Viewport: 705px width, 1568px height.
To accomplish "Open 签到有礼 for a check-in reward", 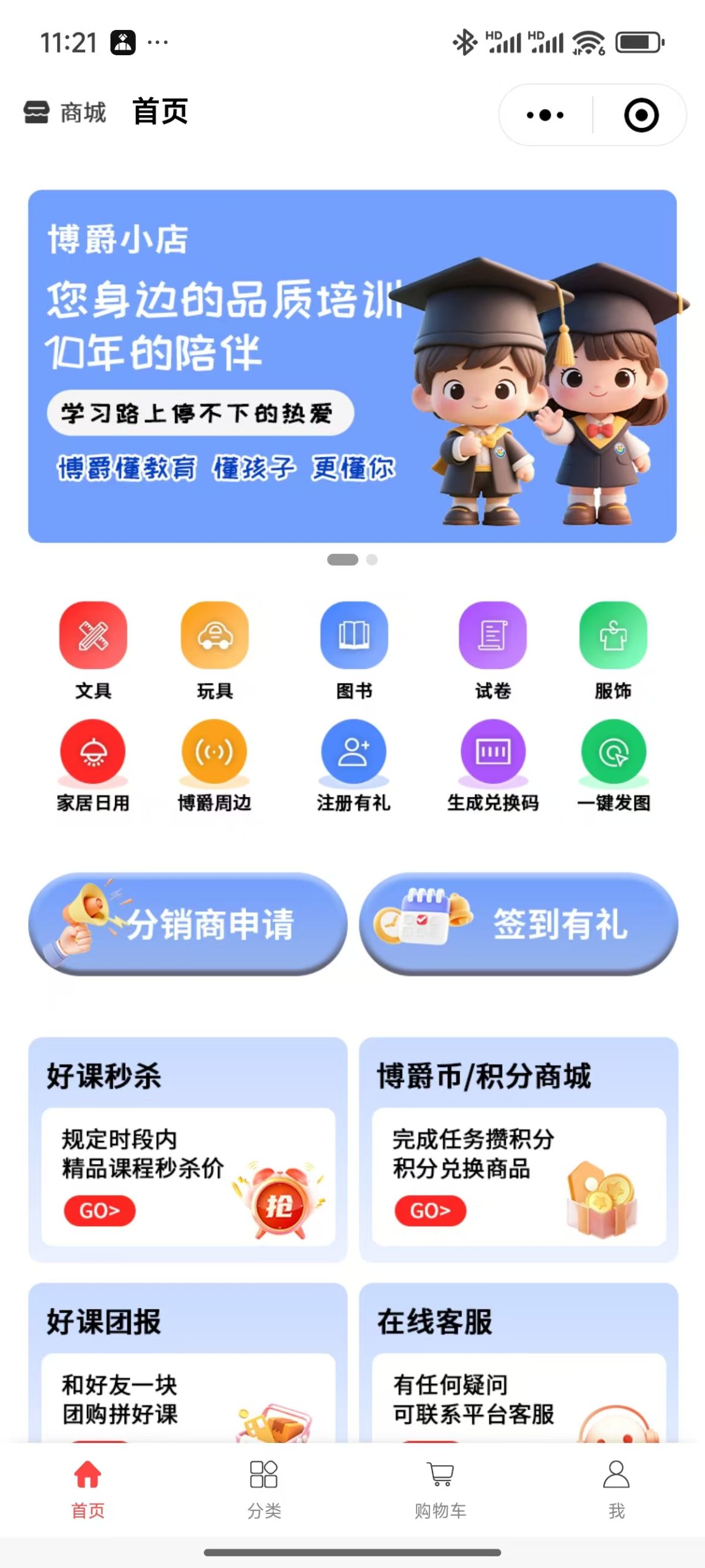I will click(518, 924).
